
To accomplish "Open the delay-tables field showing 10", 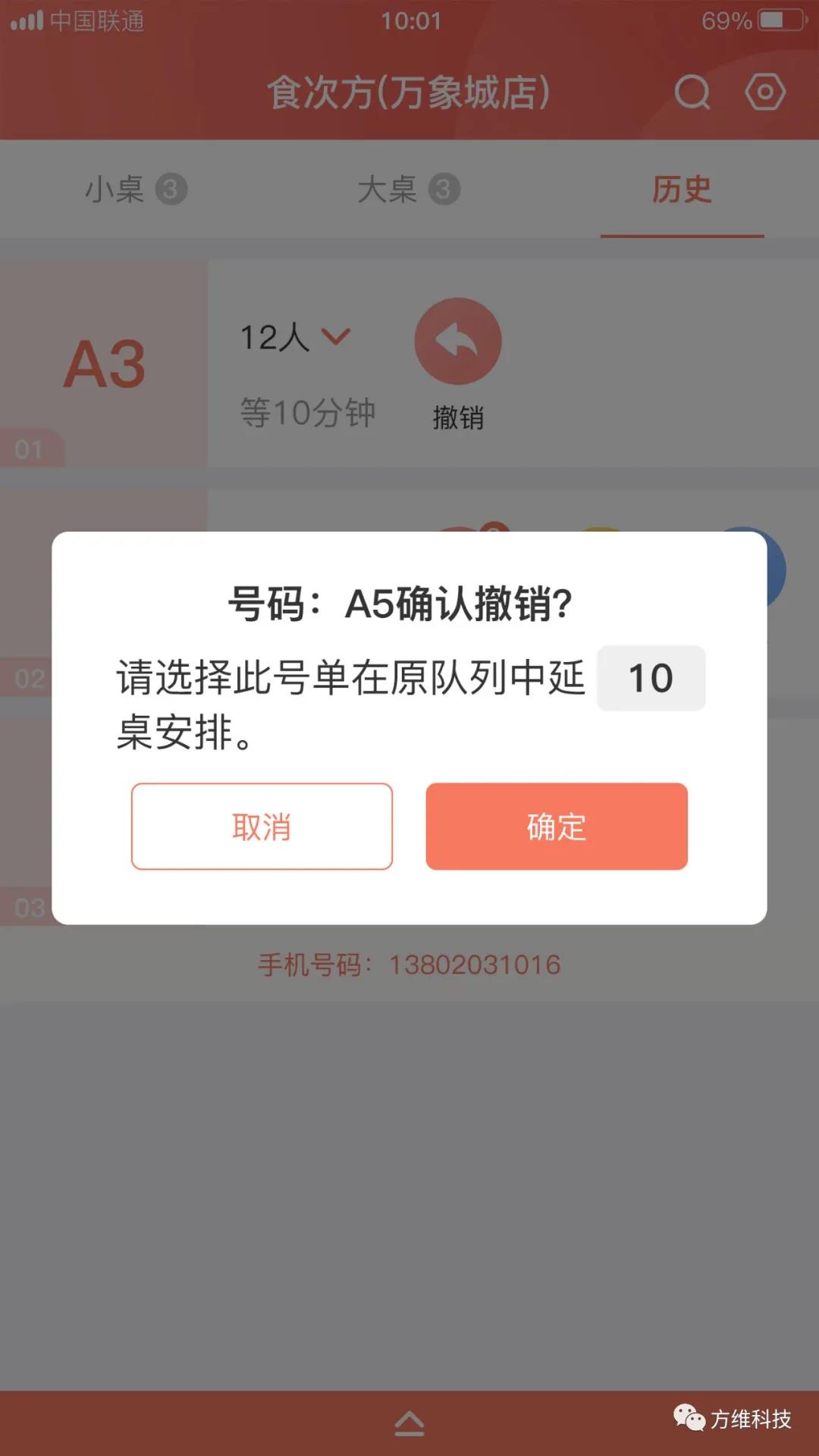I will (651, 678).
